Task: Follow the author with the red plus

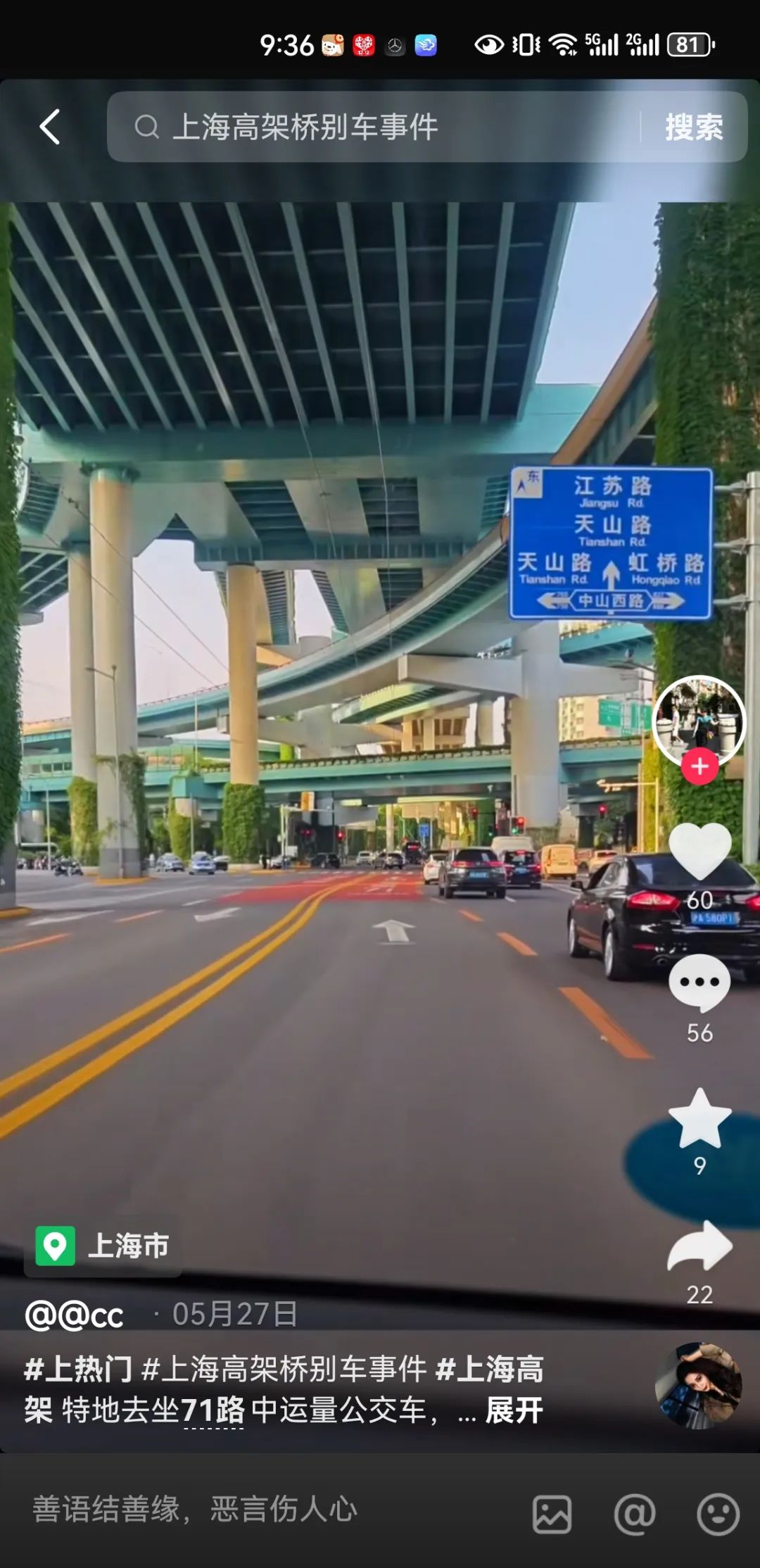Action: tap(699, 766)
